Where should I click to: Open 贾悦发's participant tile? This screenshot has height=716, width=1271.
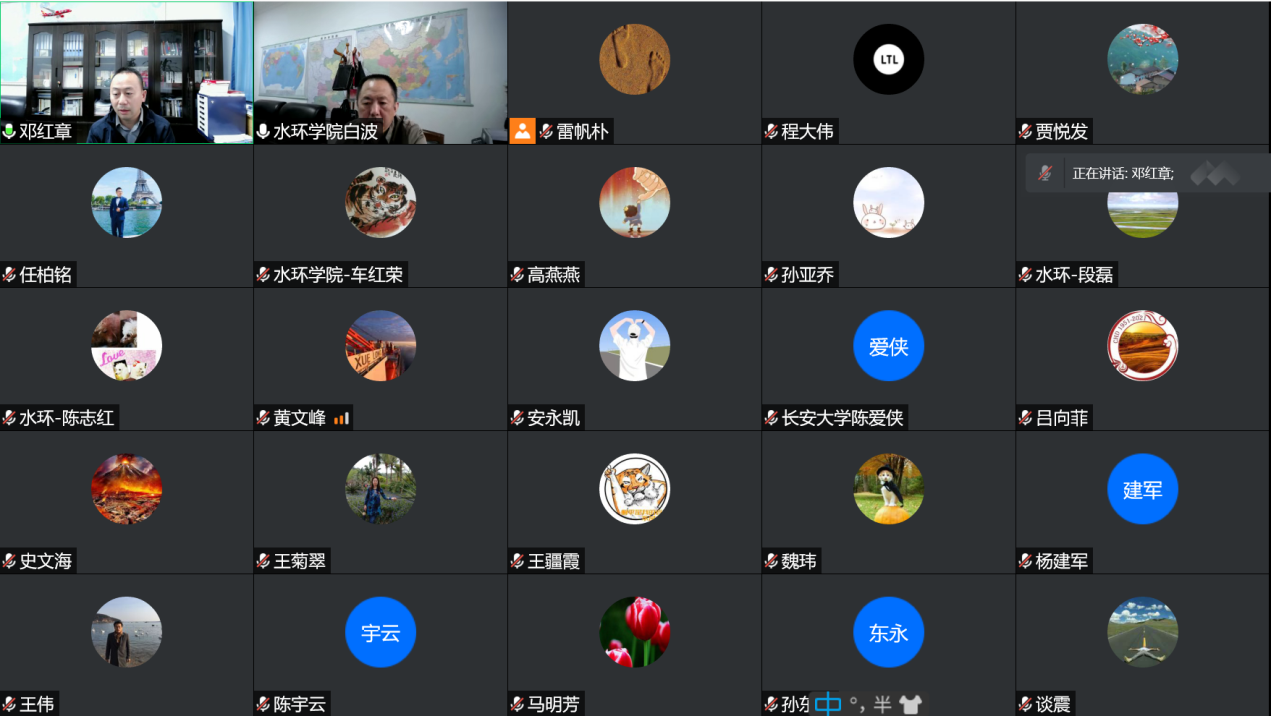1142,72
